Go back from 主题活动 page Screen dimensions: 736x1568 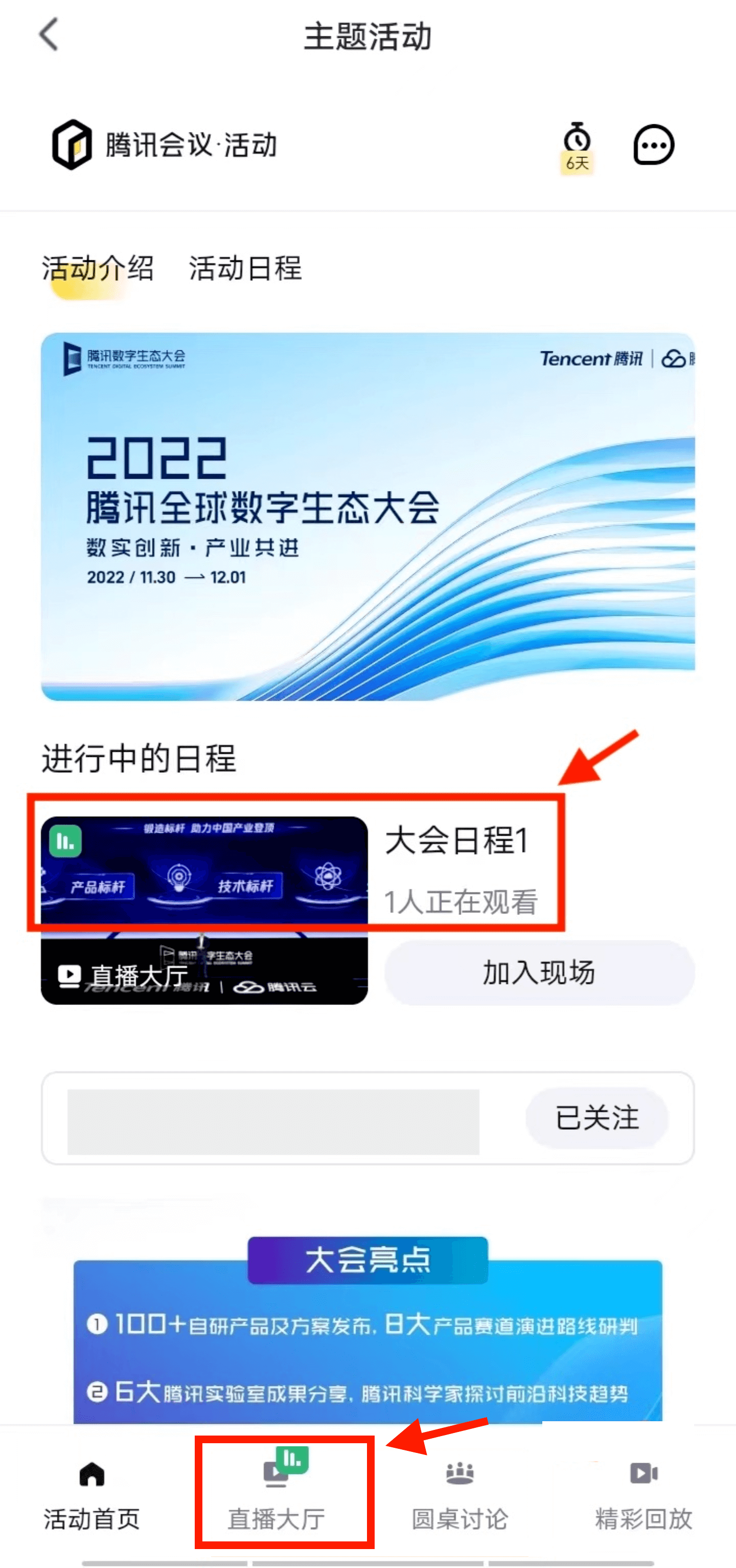tap(49, 35)
